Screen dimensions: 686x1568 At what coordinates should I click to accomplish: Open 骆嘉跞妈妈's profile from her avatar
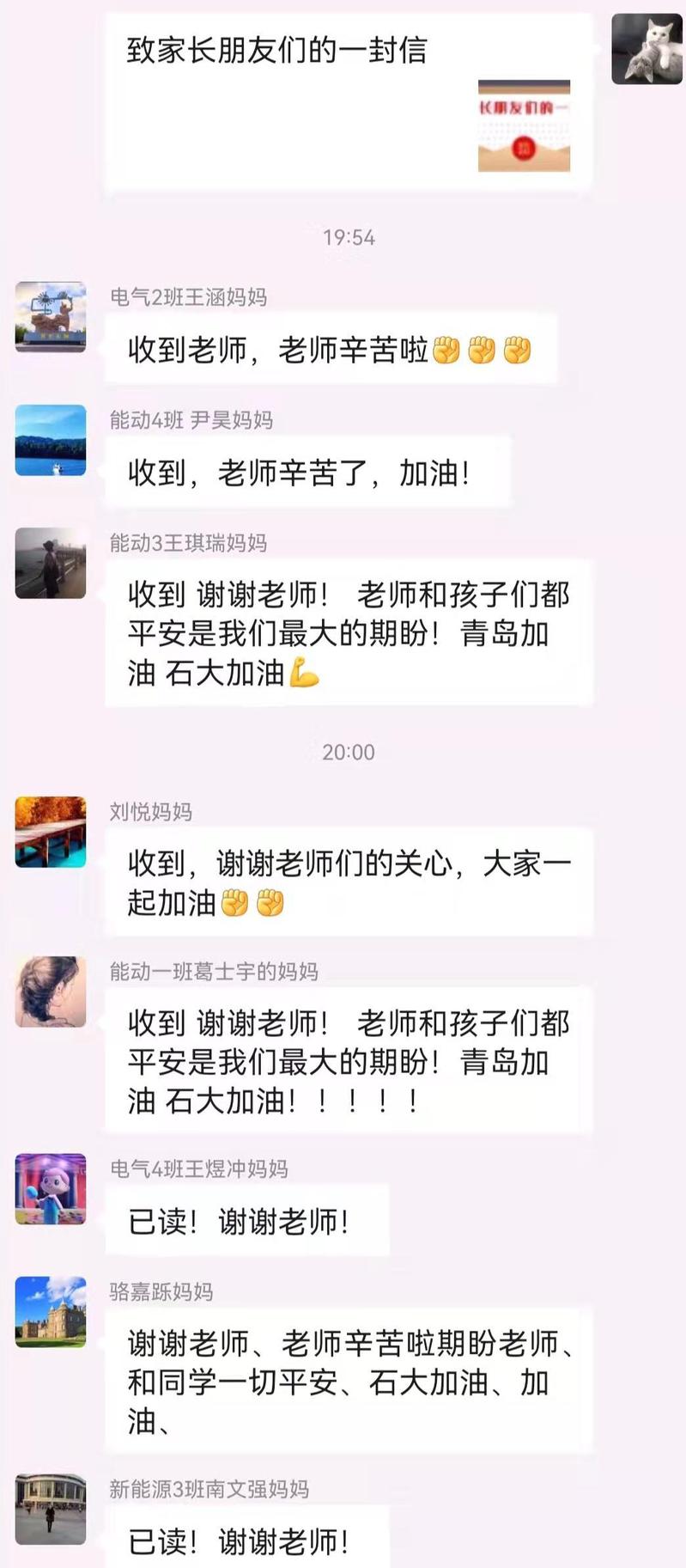point(51,1311)
